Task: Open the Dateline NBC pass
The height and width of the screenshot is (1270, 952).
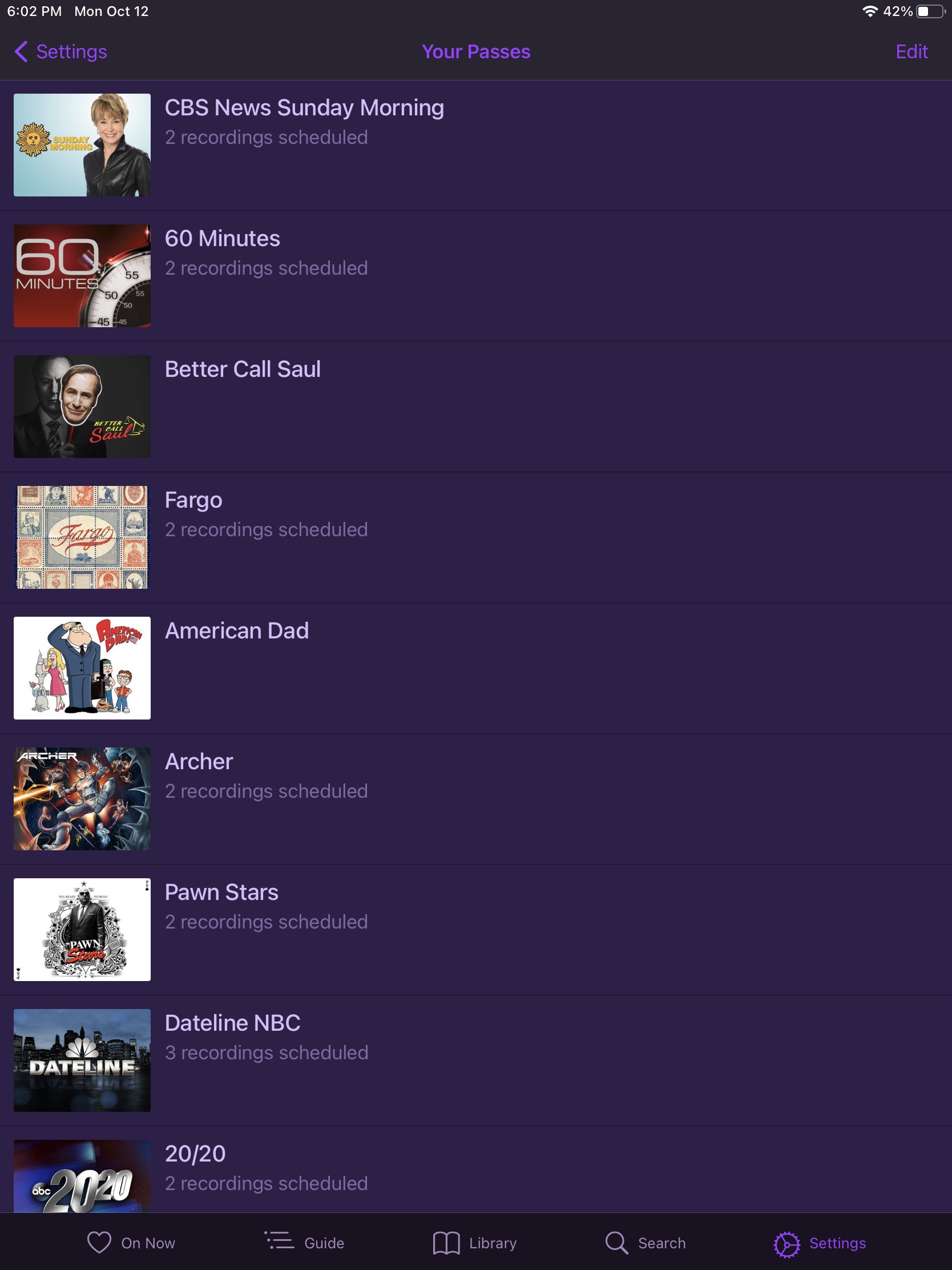Action: coord(232,1023)
